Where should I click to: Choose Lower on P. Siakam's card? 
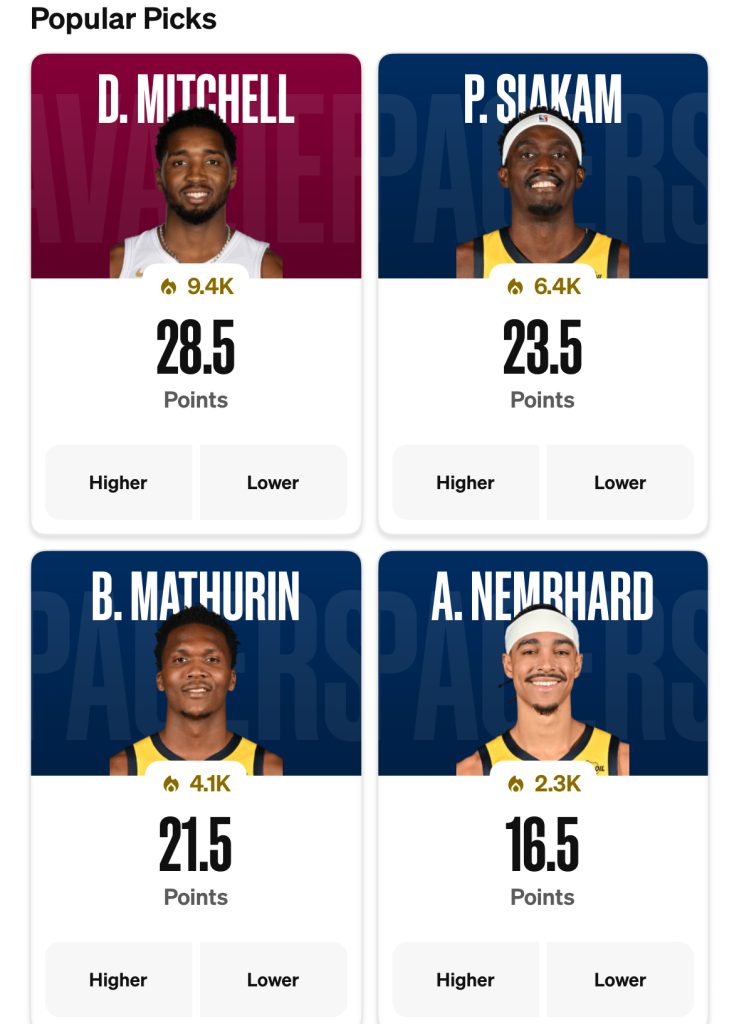tap(619, 482)
